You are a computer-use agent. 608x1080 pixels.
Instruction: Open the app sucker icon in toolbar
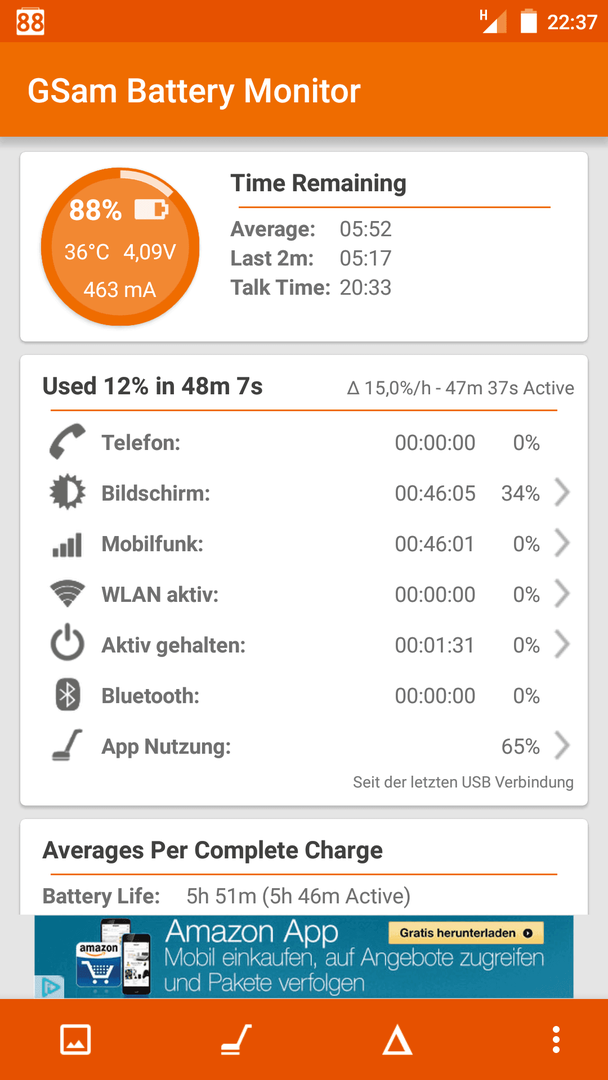[x=236, y=1039]
